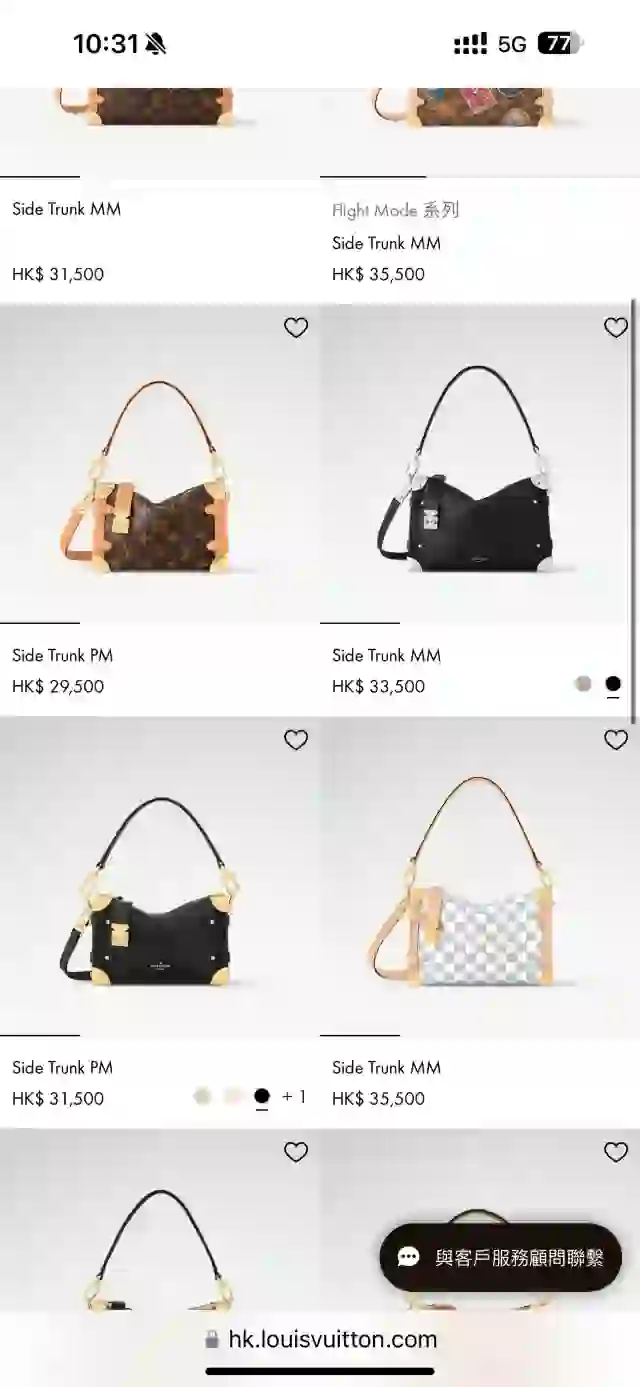Add Side Trunk PM HK$ 29,500 to wishlist
This screenshot has width=640, height=1387.
click(x=296, y=328)
